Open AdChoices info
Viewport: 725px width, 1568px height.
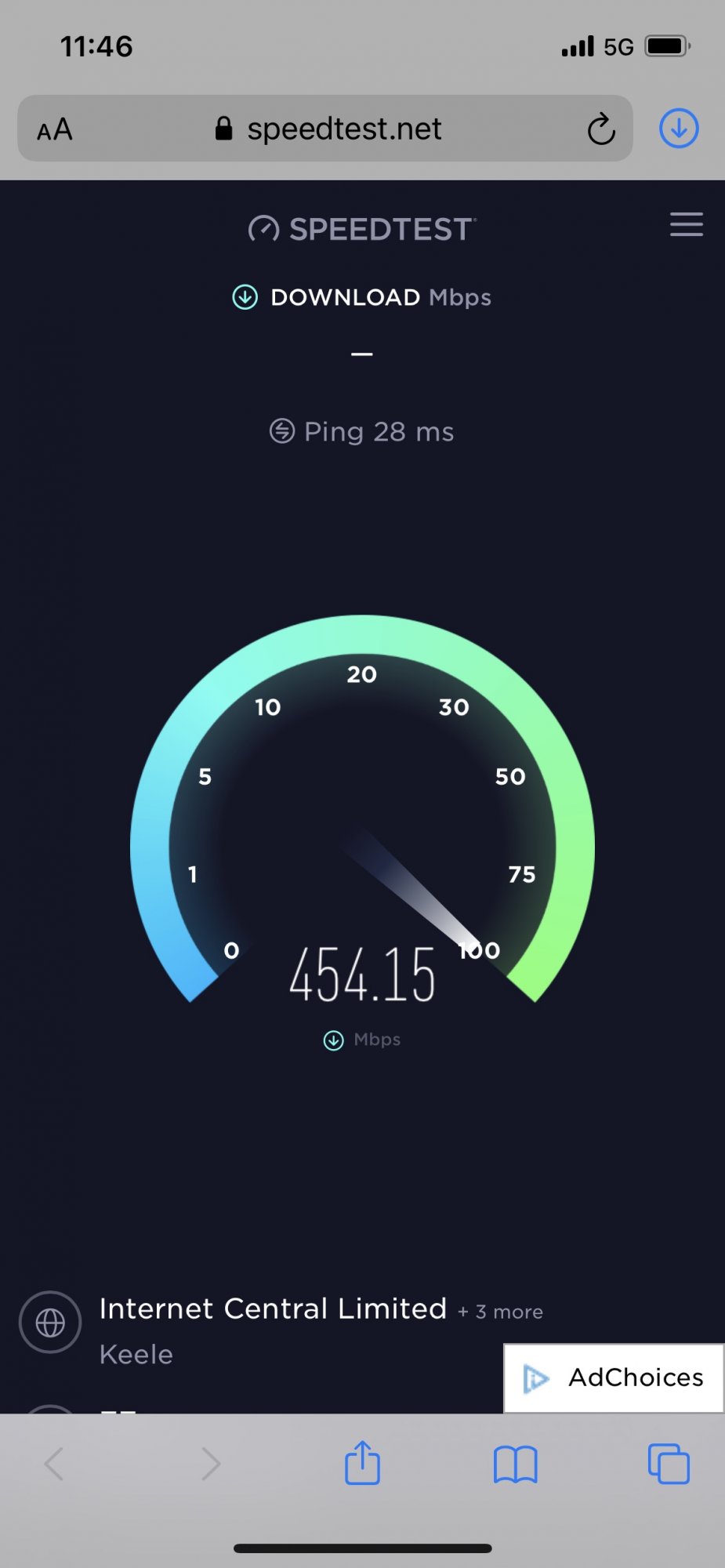point(614,1377)
